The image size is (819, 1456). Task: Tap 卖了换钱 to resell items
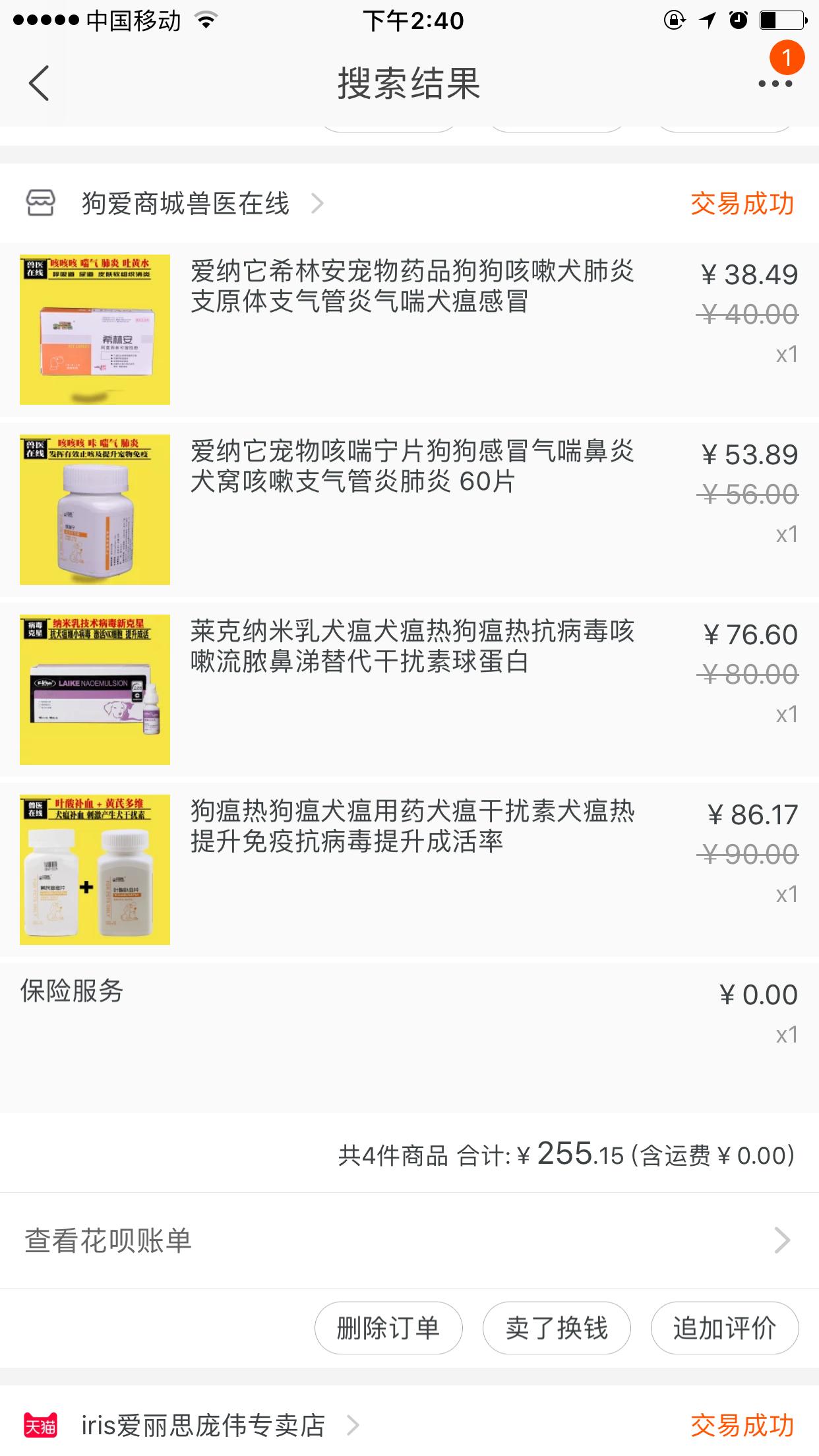click(x=556, y=1327)
